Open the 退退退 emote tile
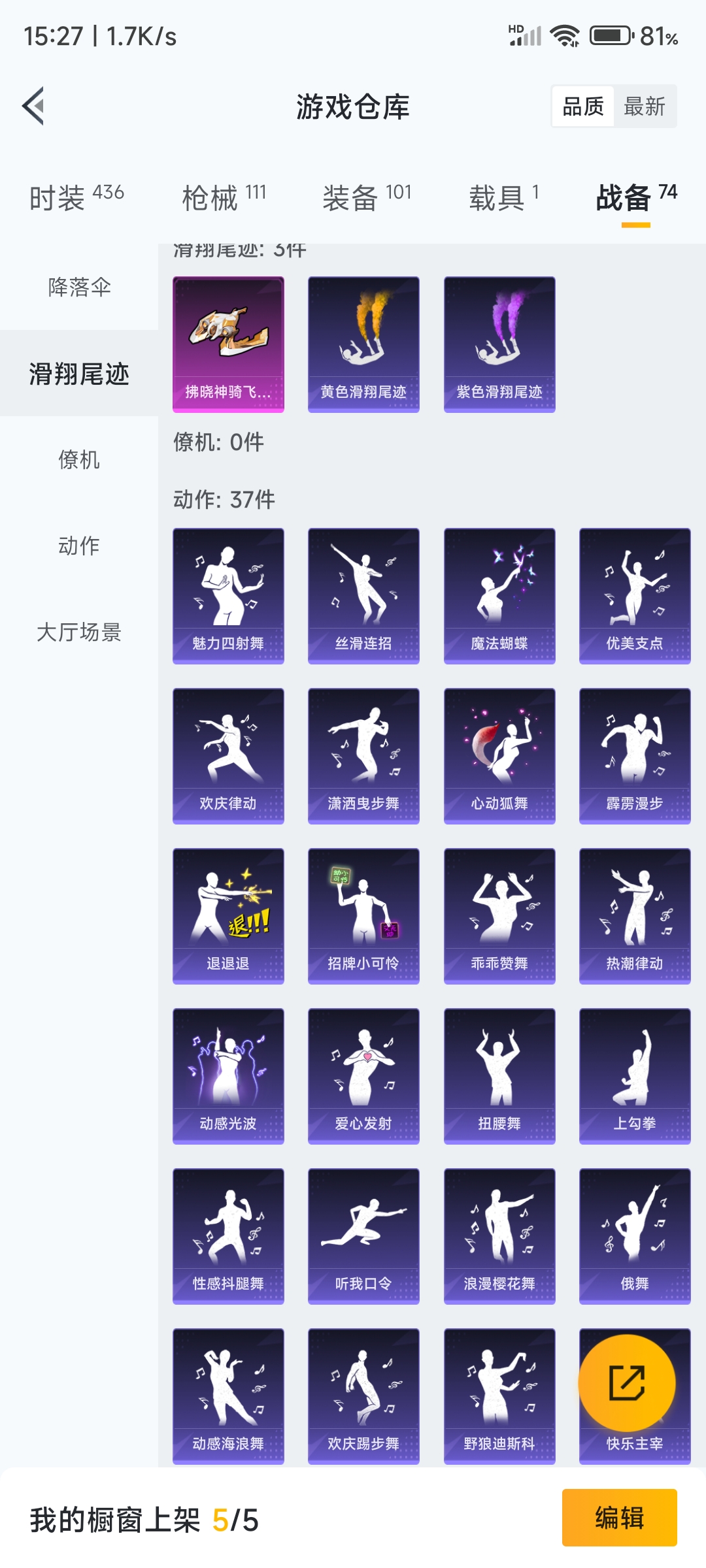 click(x=228, y=916)
